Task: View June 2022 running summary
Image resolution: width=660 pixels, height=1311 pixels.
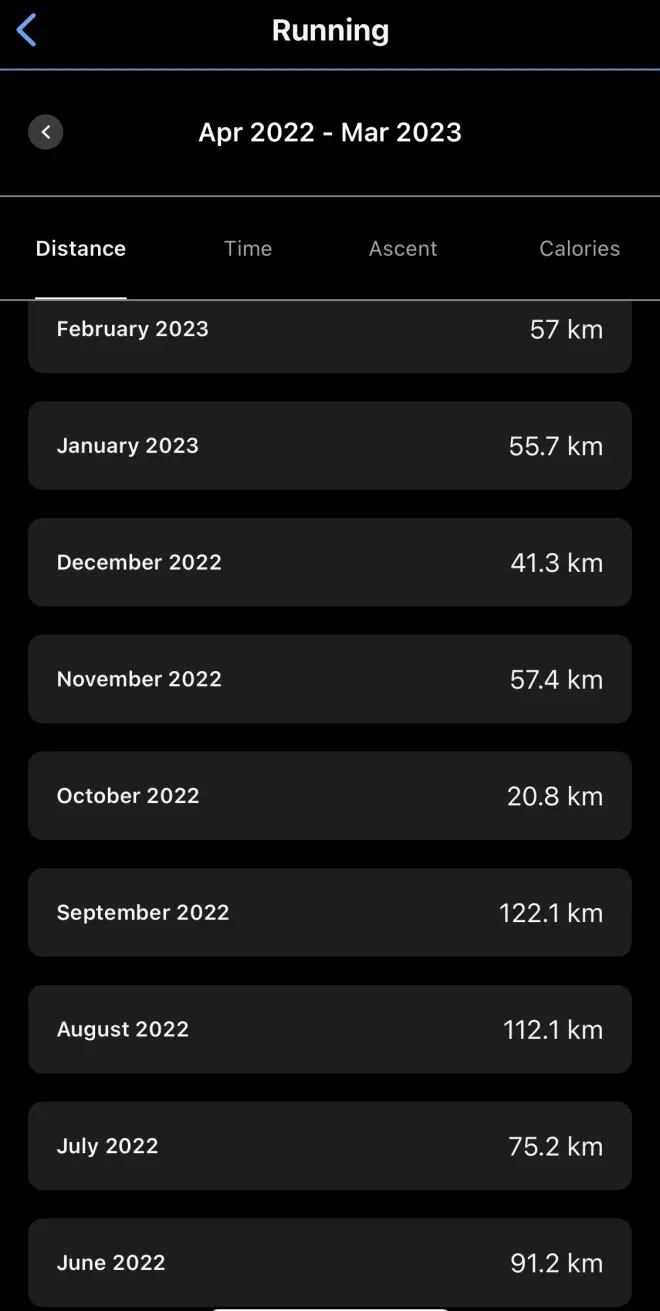Action: click(330, 1262)
